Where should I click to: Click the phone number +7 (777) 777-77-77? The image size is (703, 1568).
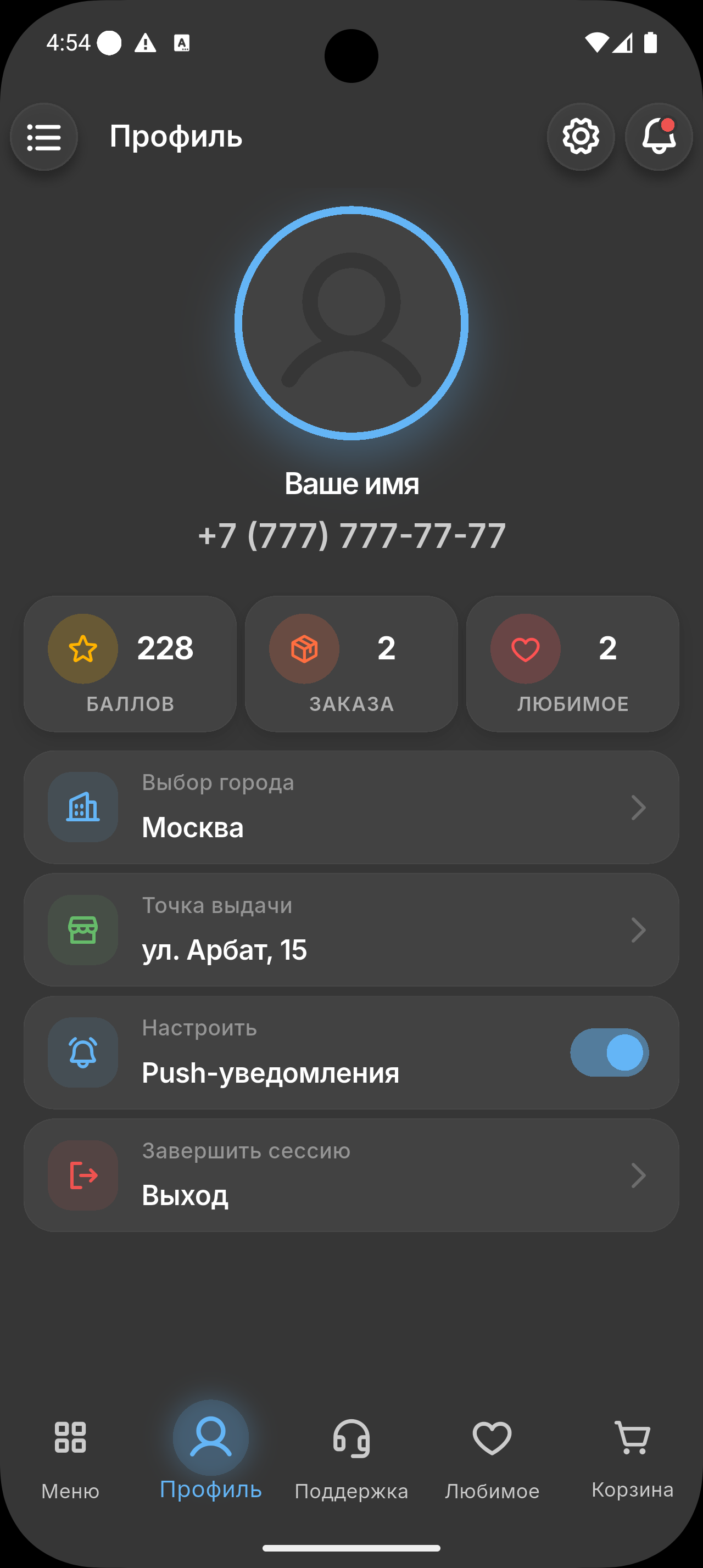click(351, 536)
